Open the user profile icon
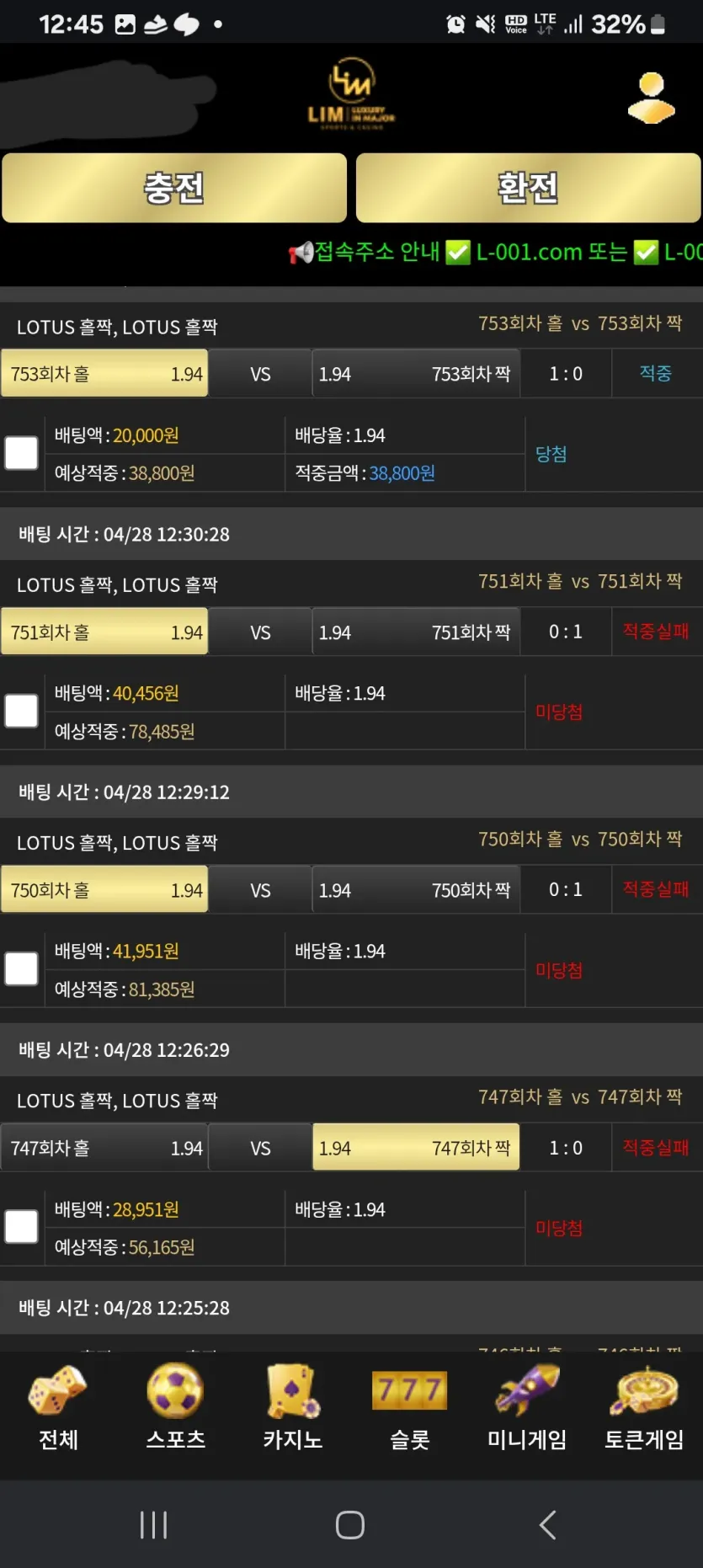This screenshot has height=1568, width=703. pyautogui.click(x=651, y=99)
